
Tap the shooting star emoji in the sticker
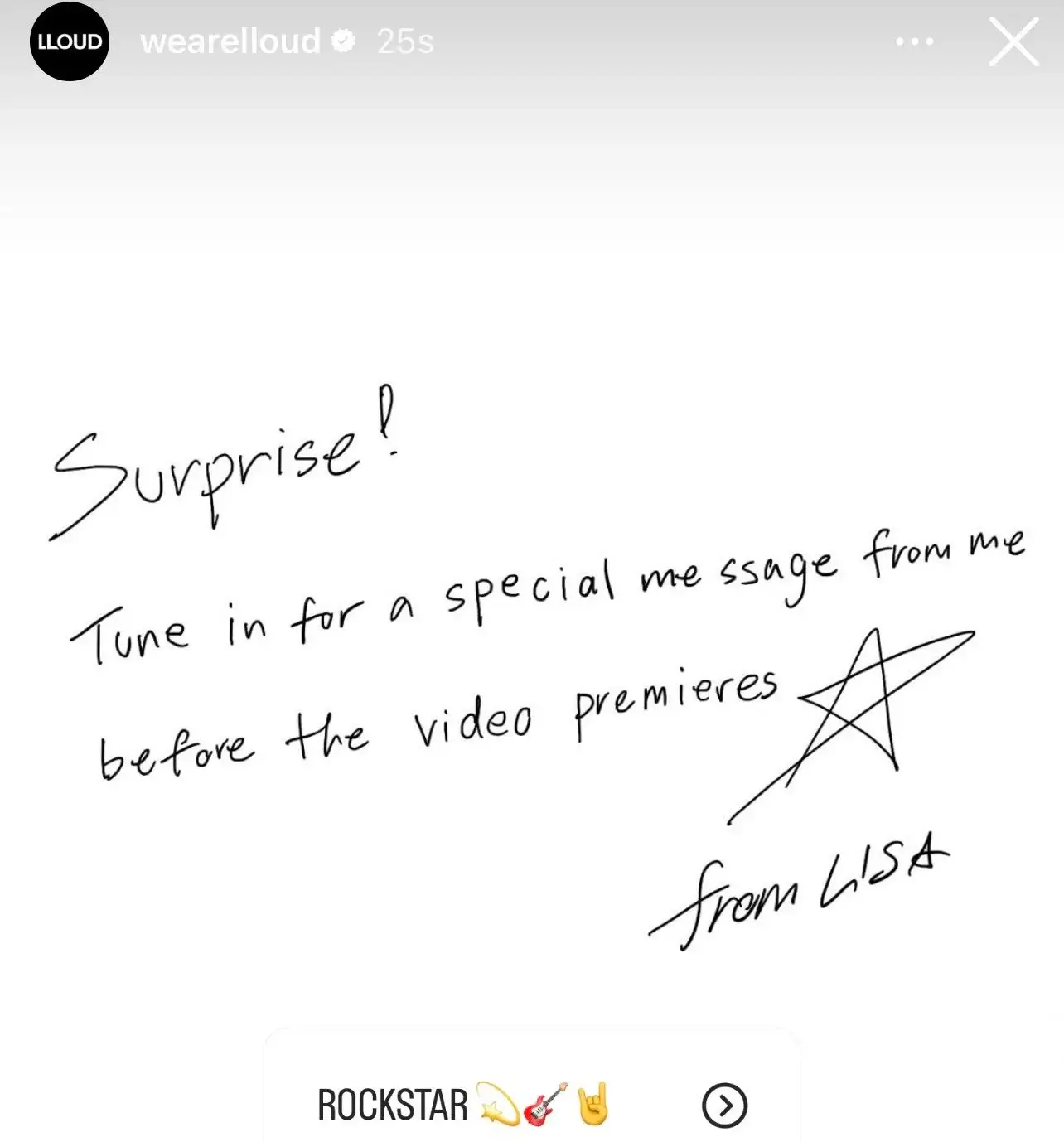tap(498, 1102)
